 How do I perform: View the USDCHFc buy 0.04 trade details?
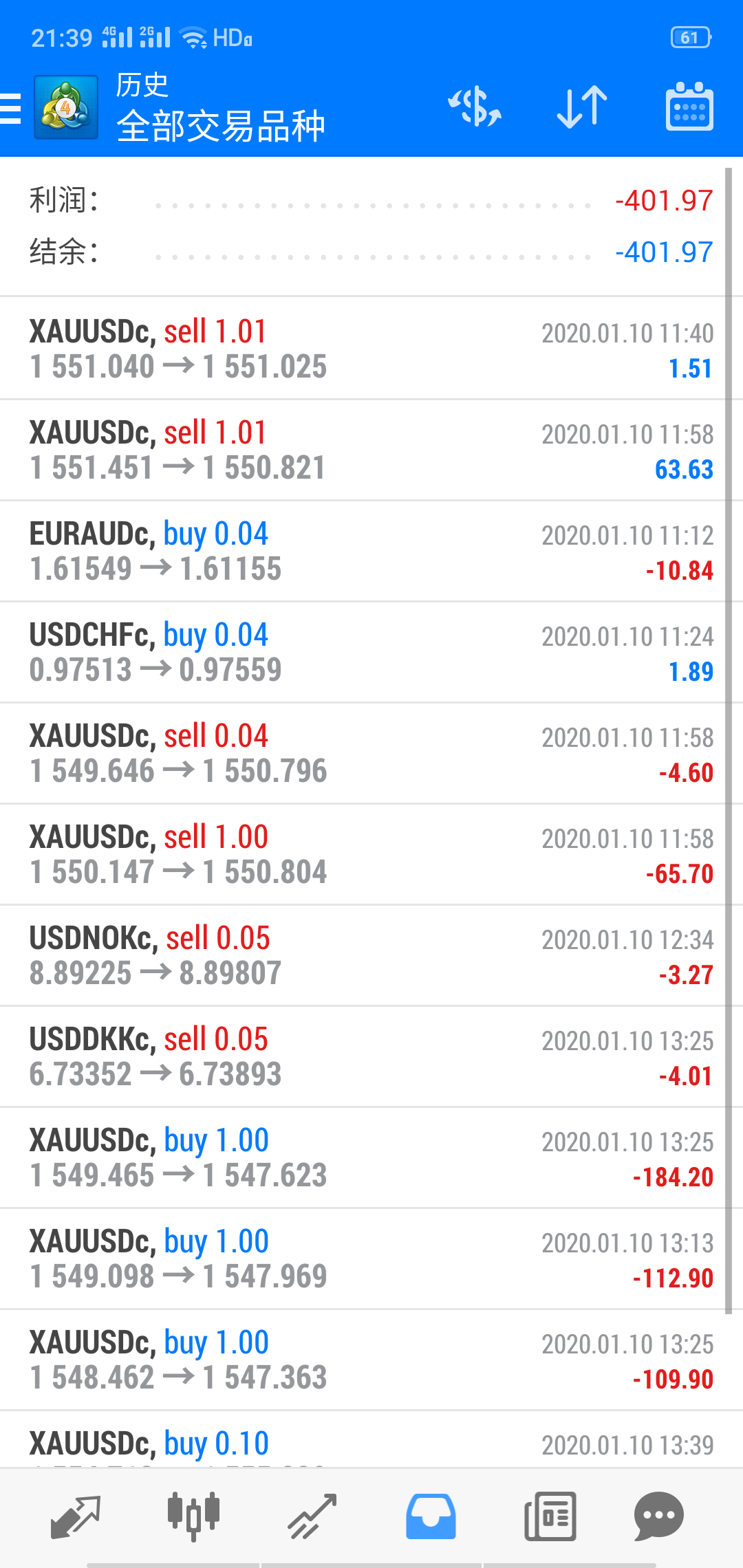click(x=371, y=652)
